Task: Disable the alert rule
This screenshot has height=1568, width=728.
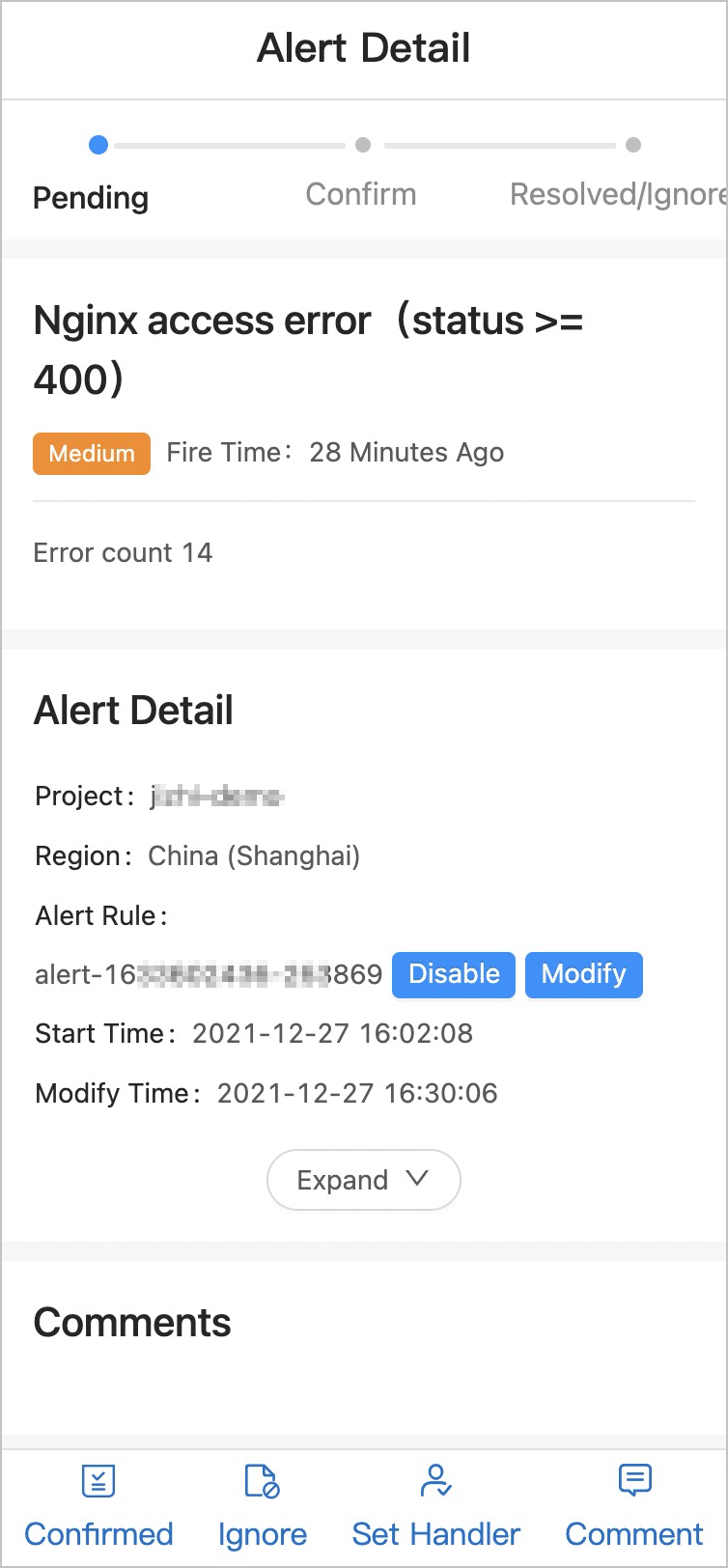Action: [x=453, y=974]
